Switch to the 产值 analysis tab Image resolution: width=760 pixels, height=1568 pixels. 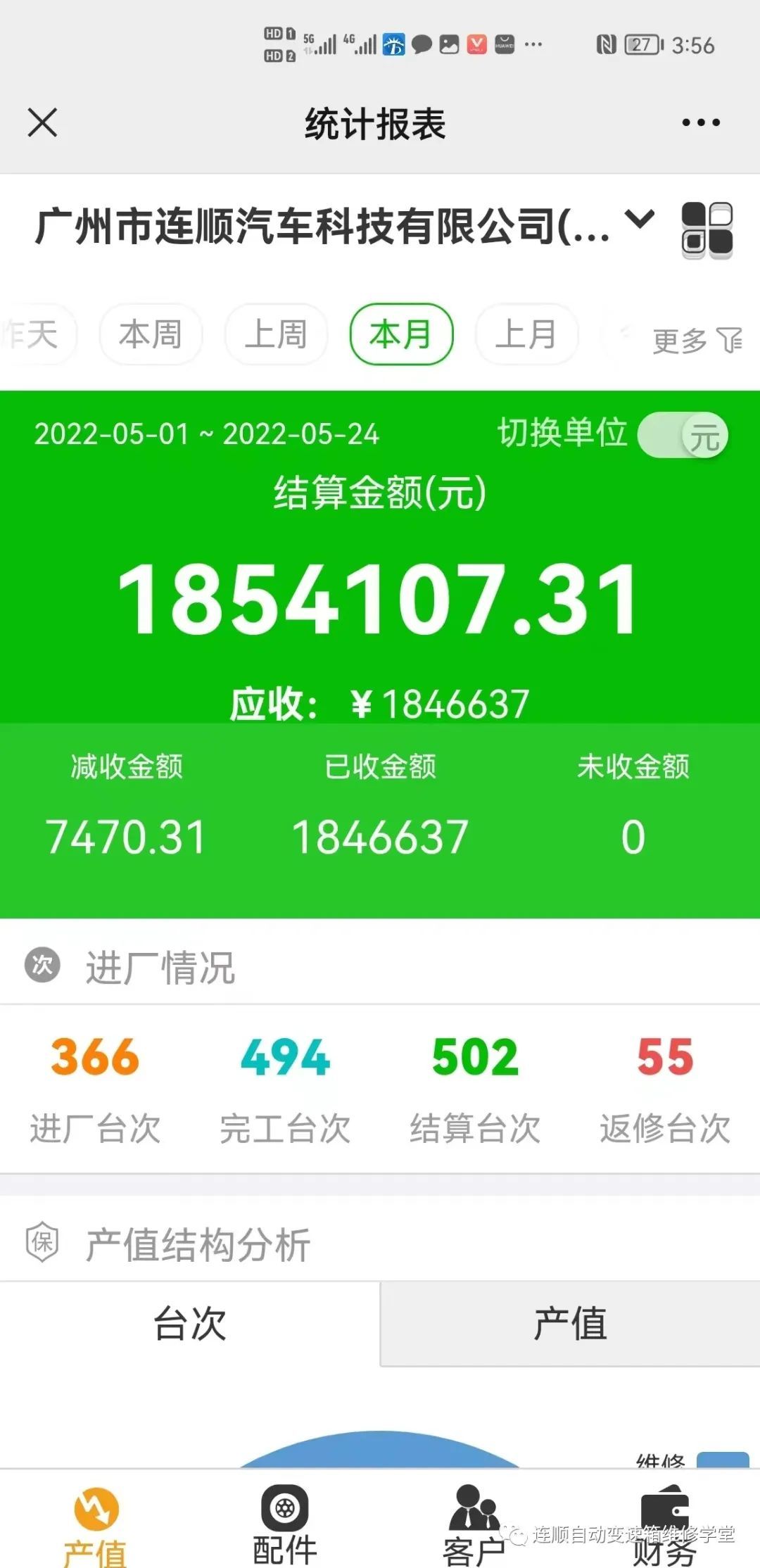(570, 1324)
